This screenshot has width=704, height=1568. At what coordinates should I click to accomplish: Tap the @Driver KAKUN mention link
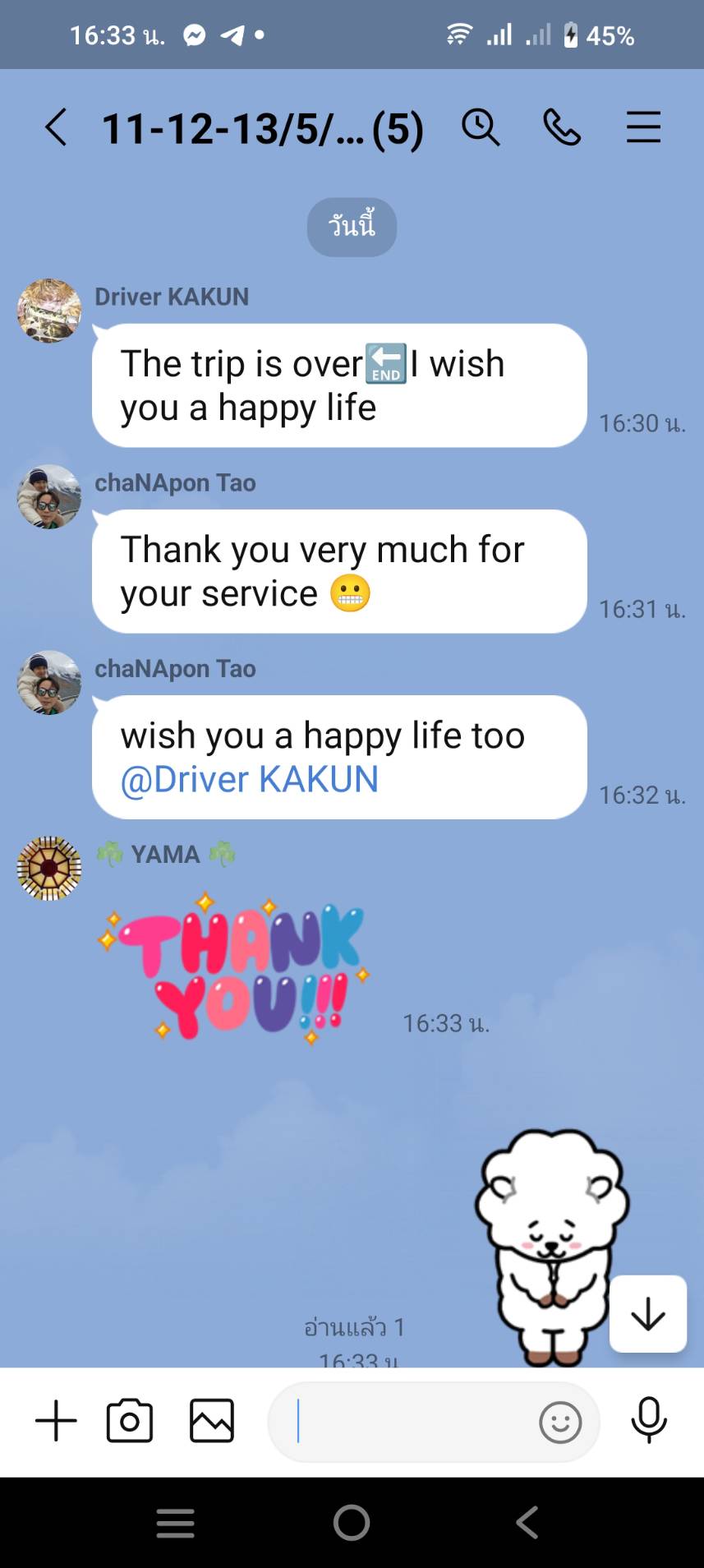(x=250, y=779)
